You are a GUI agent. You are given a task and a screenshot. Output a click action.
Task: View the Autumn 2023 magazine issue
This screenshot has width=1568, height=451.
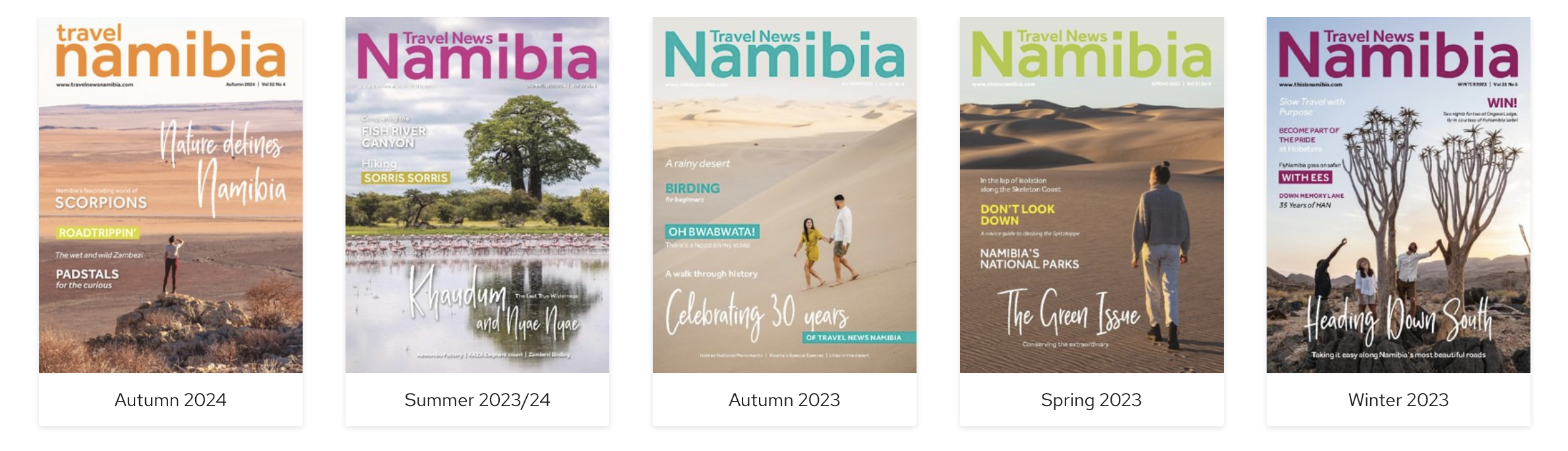pos(784,195)
